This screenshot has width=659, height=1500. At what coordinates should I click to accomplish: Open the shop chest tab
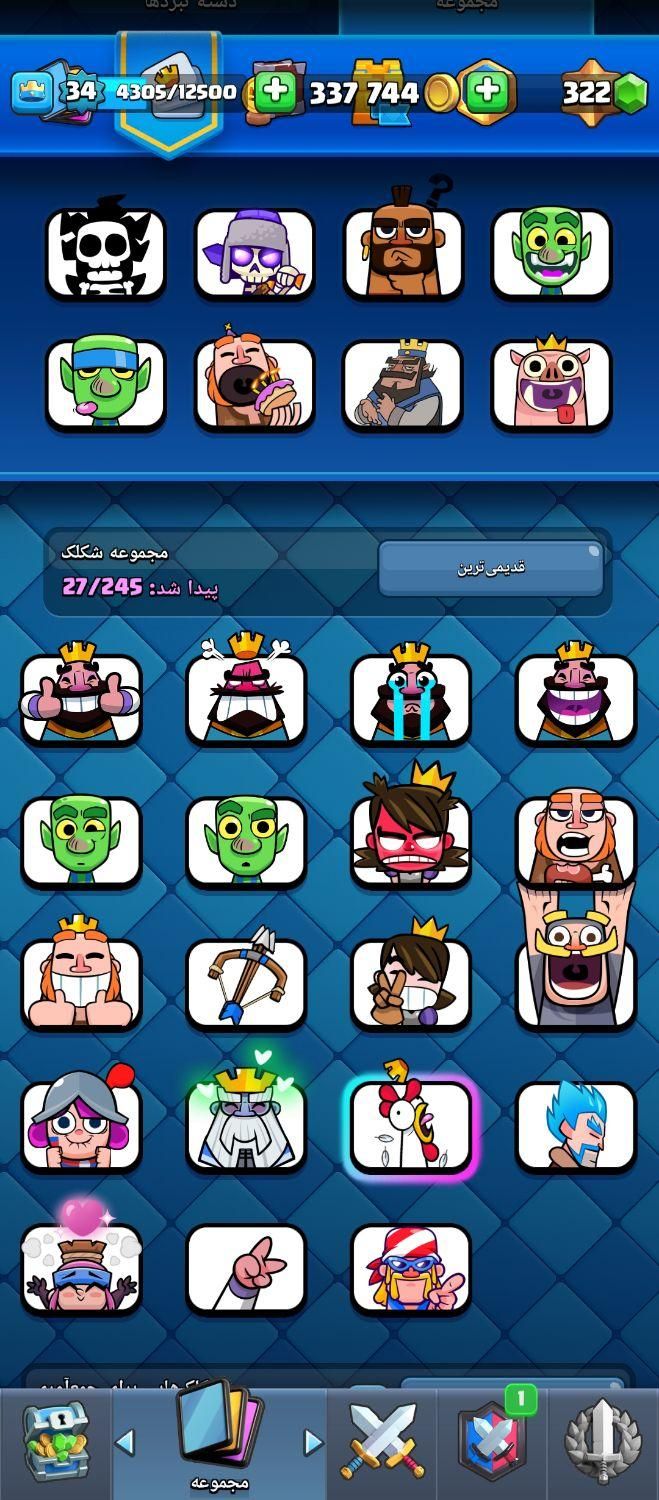tap(55, 1442)
